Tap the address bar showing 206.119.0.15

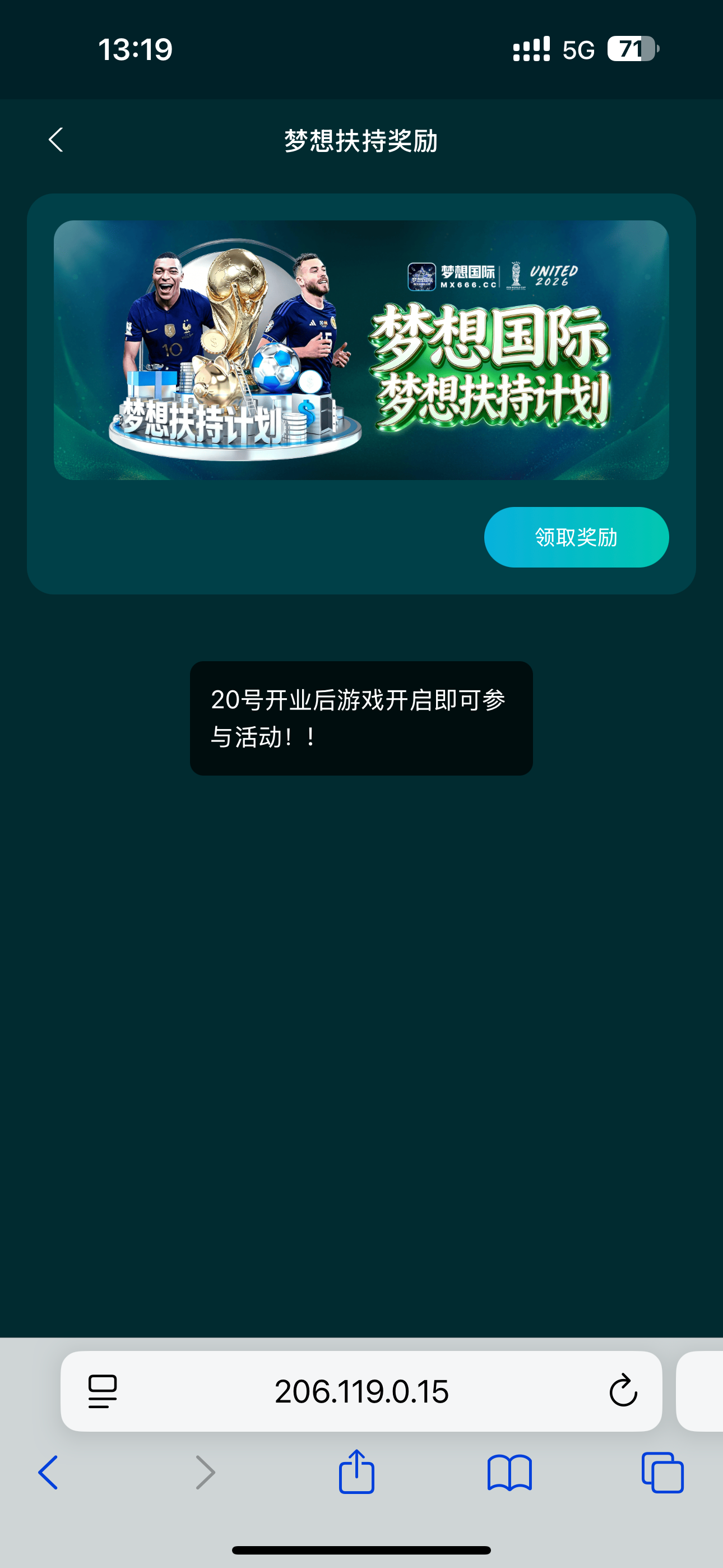click(361, 1391)
